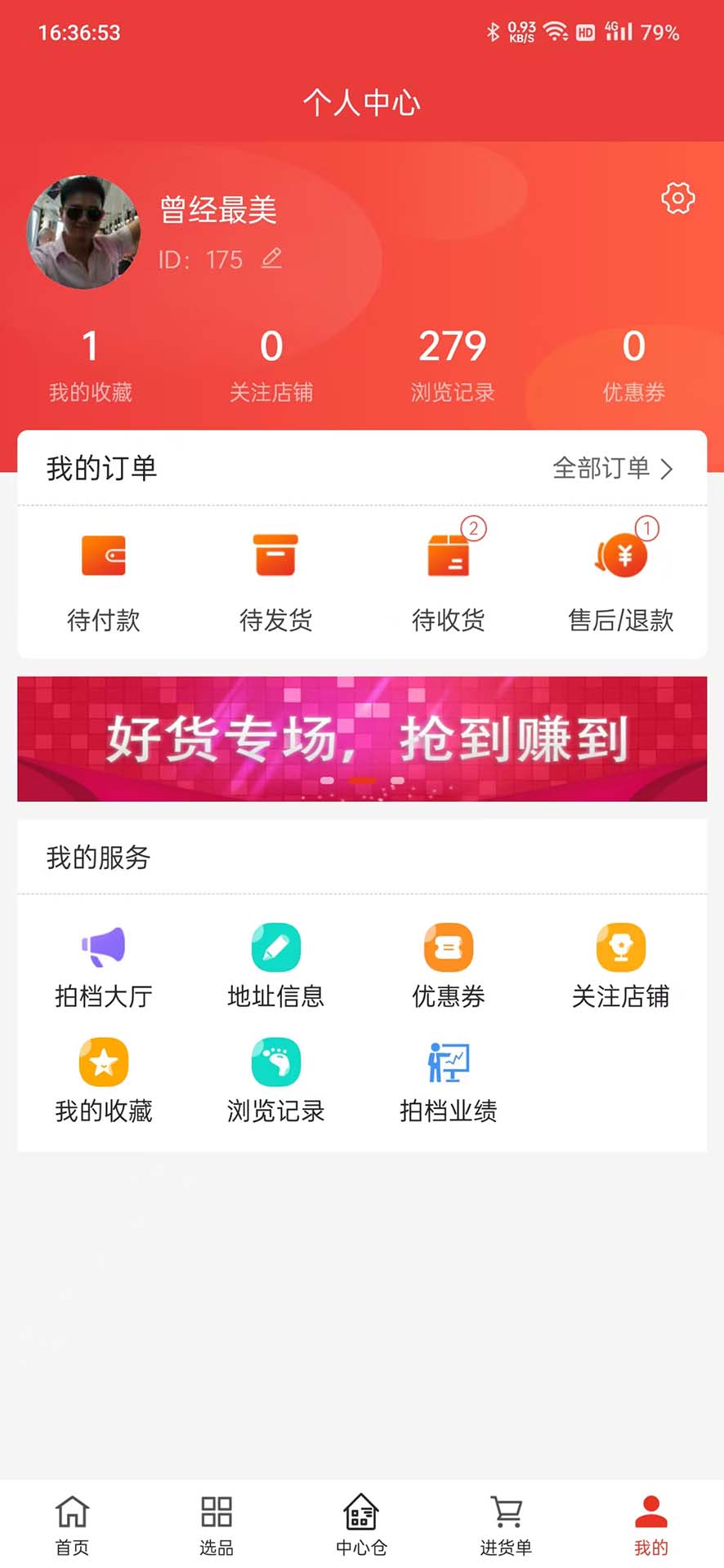Open the settings gear in top corner
Screen dimensions: 724x1568
tap(677, 198)
